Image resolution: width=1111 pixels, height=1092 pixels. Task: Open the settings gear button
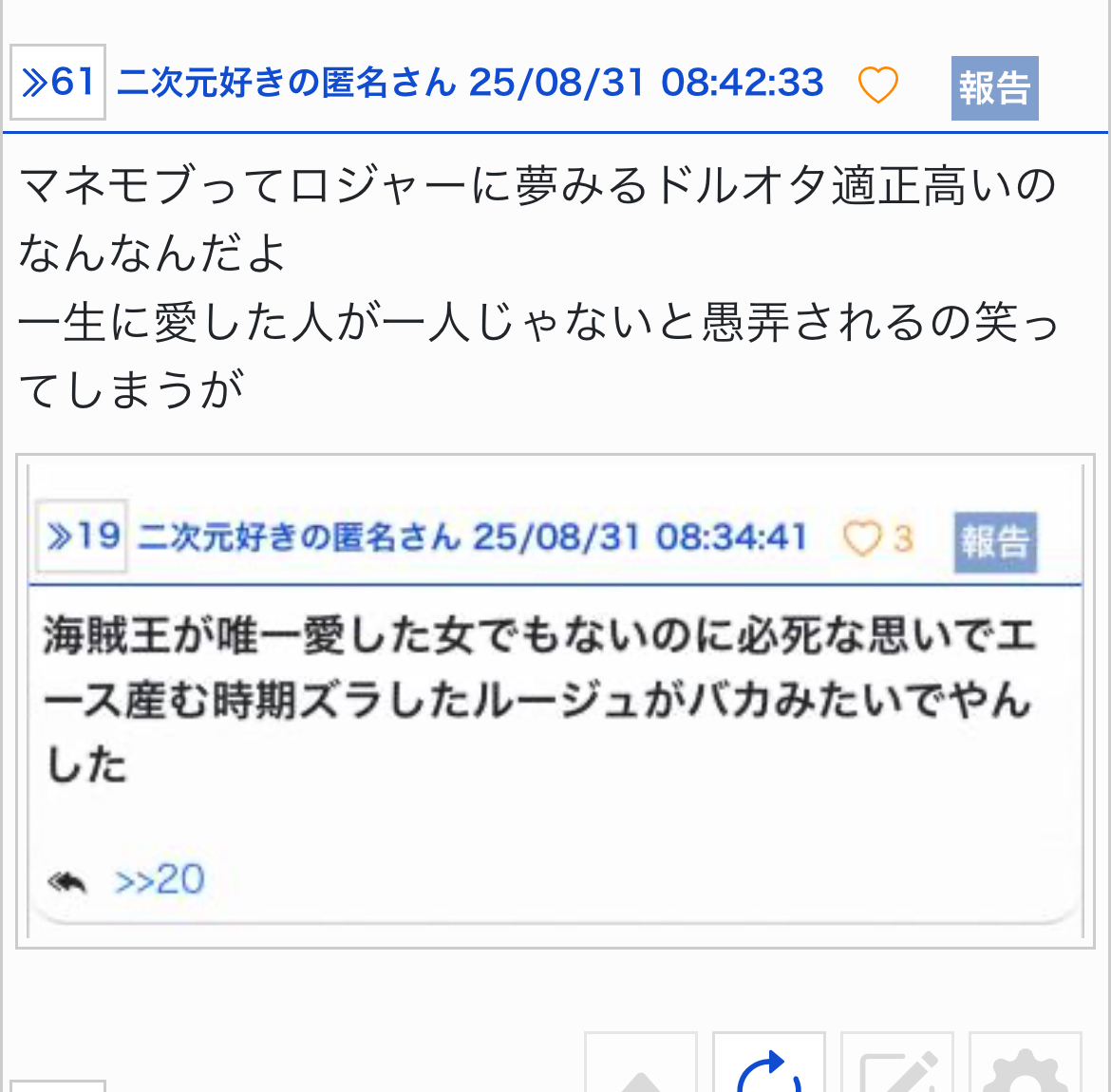1025,1069
